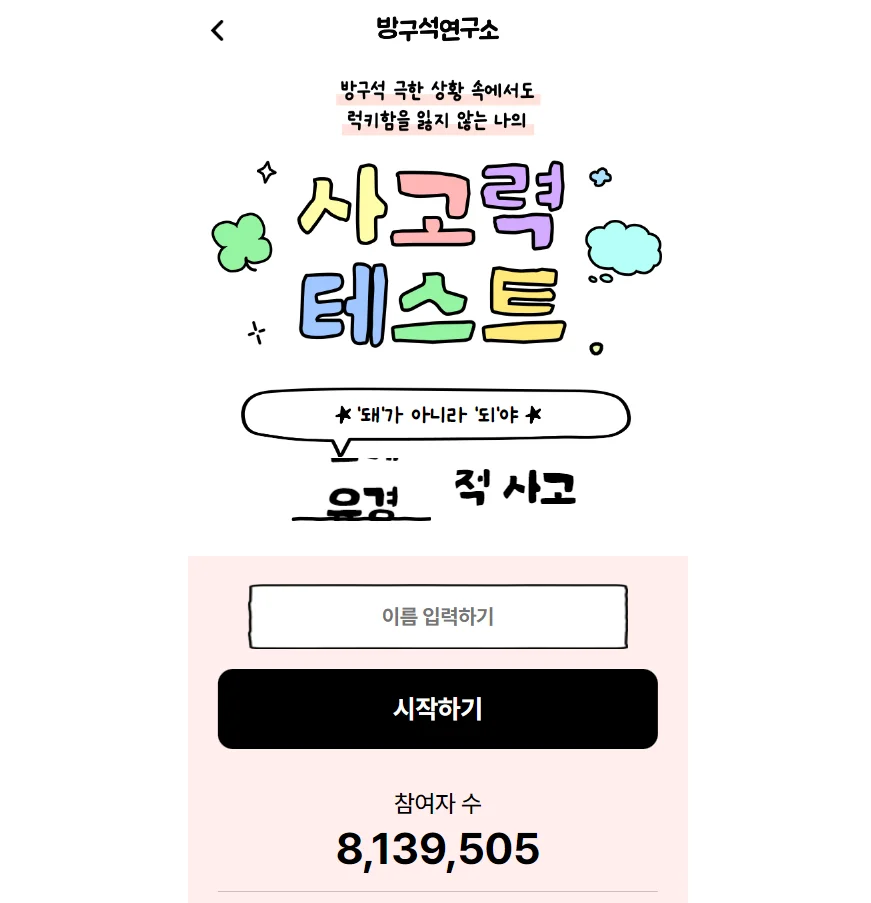Click the green clover illustration
Viewport: 871px width, 903px height.
coord(243,243)
